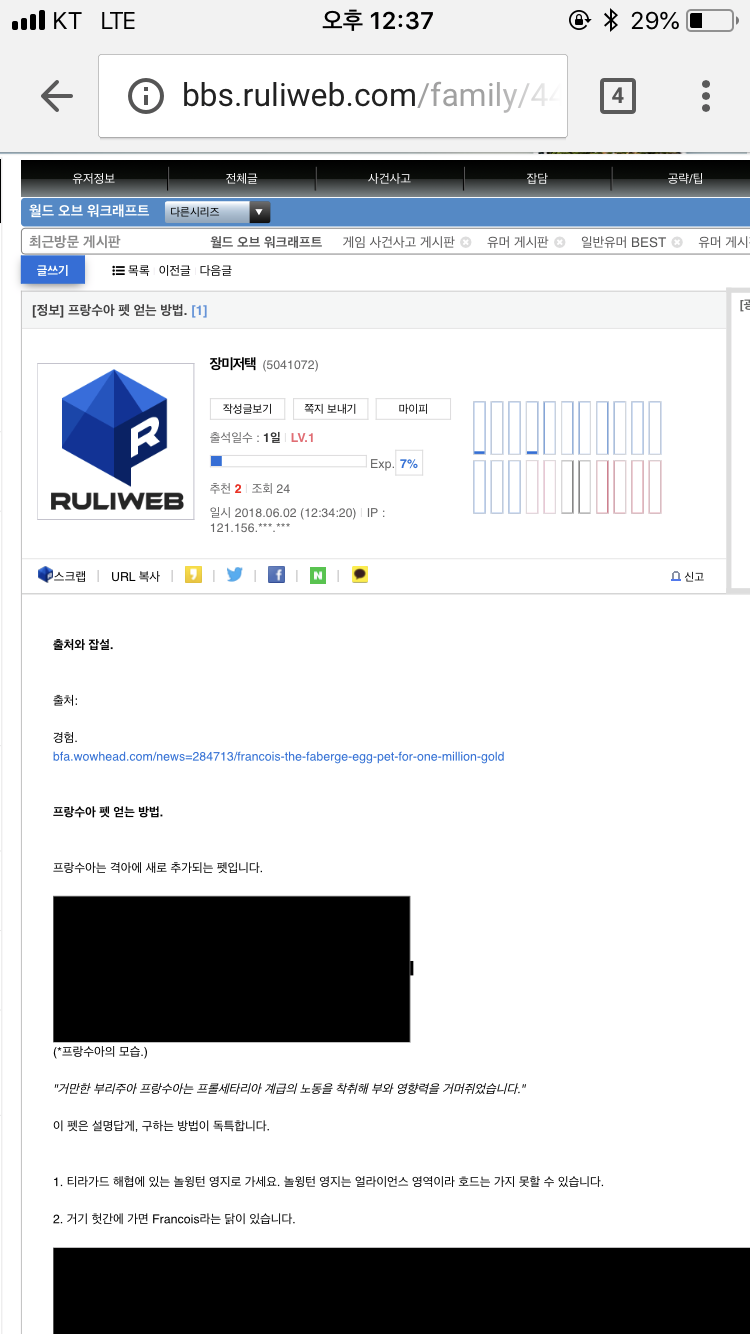
Task: Send a note via 쪽지 보내기
Action: tap(330, 409)
